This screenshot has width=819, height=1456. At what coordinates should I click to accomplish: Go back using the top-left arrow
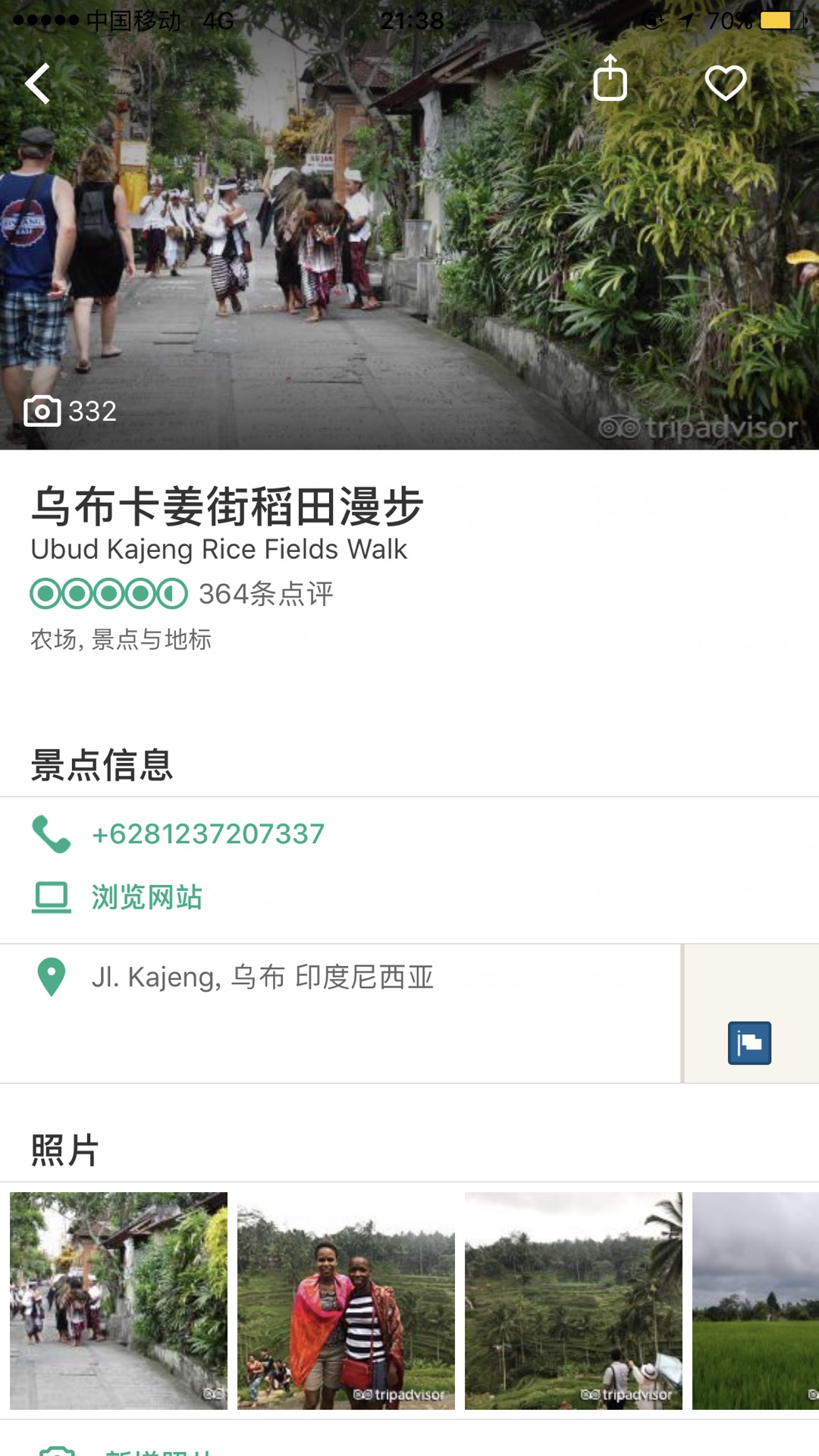pos(38,83)
